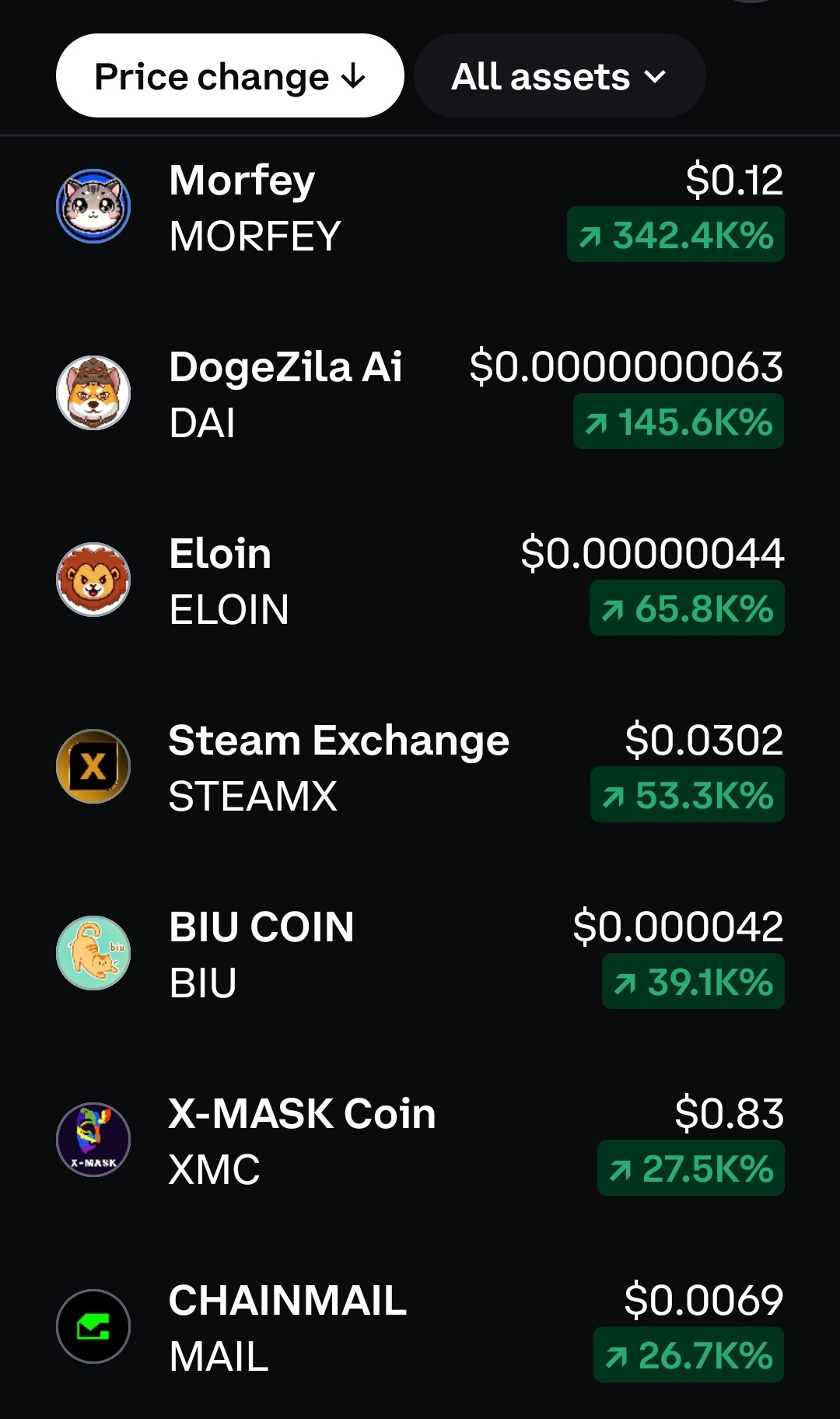The height and width of the screenshot is (1419, 840).
Task: View details for Eloin ELOIN
Action: [x=420, y=580]
